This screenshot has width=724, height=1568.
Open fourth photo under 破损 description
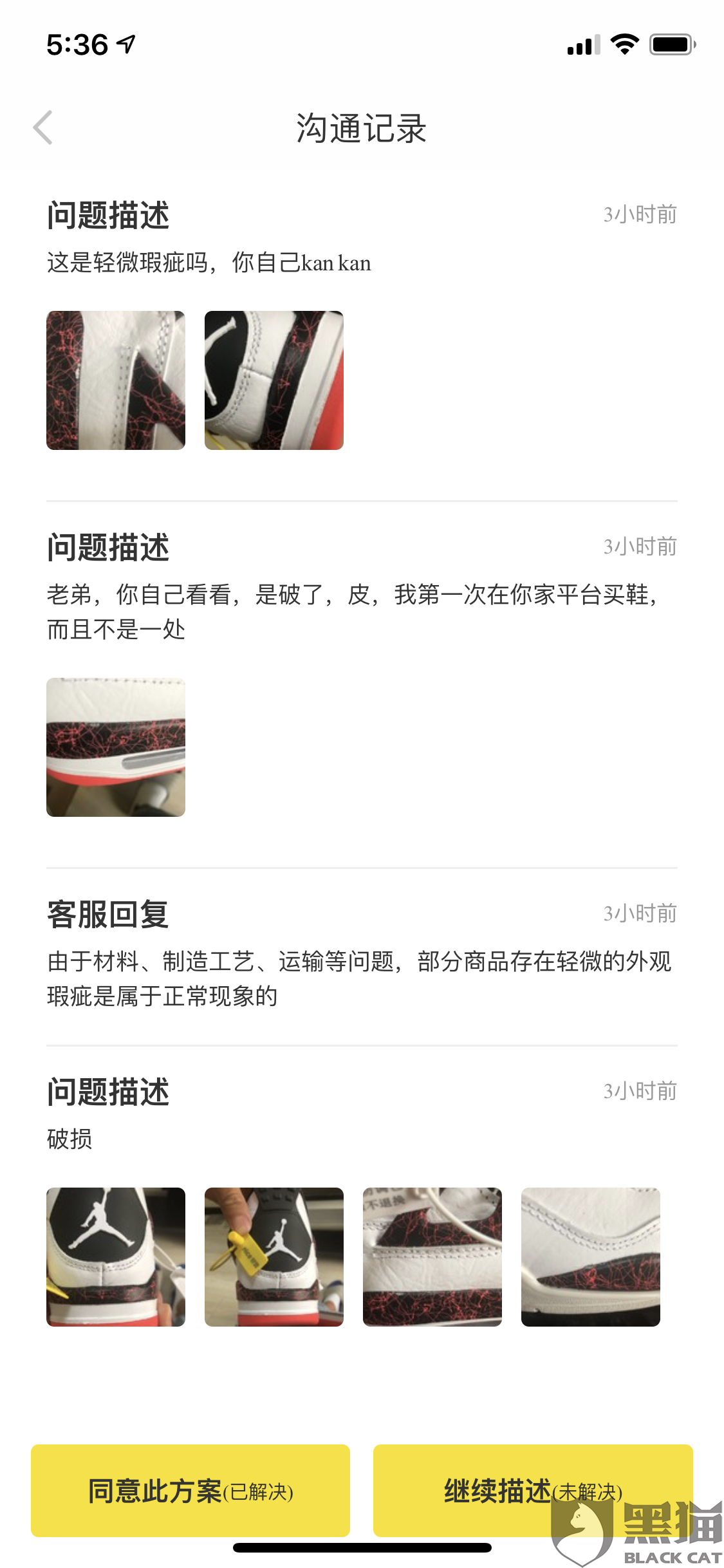coord(591,1257)
